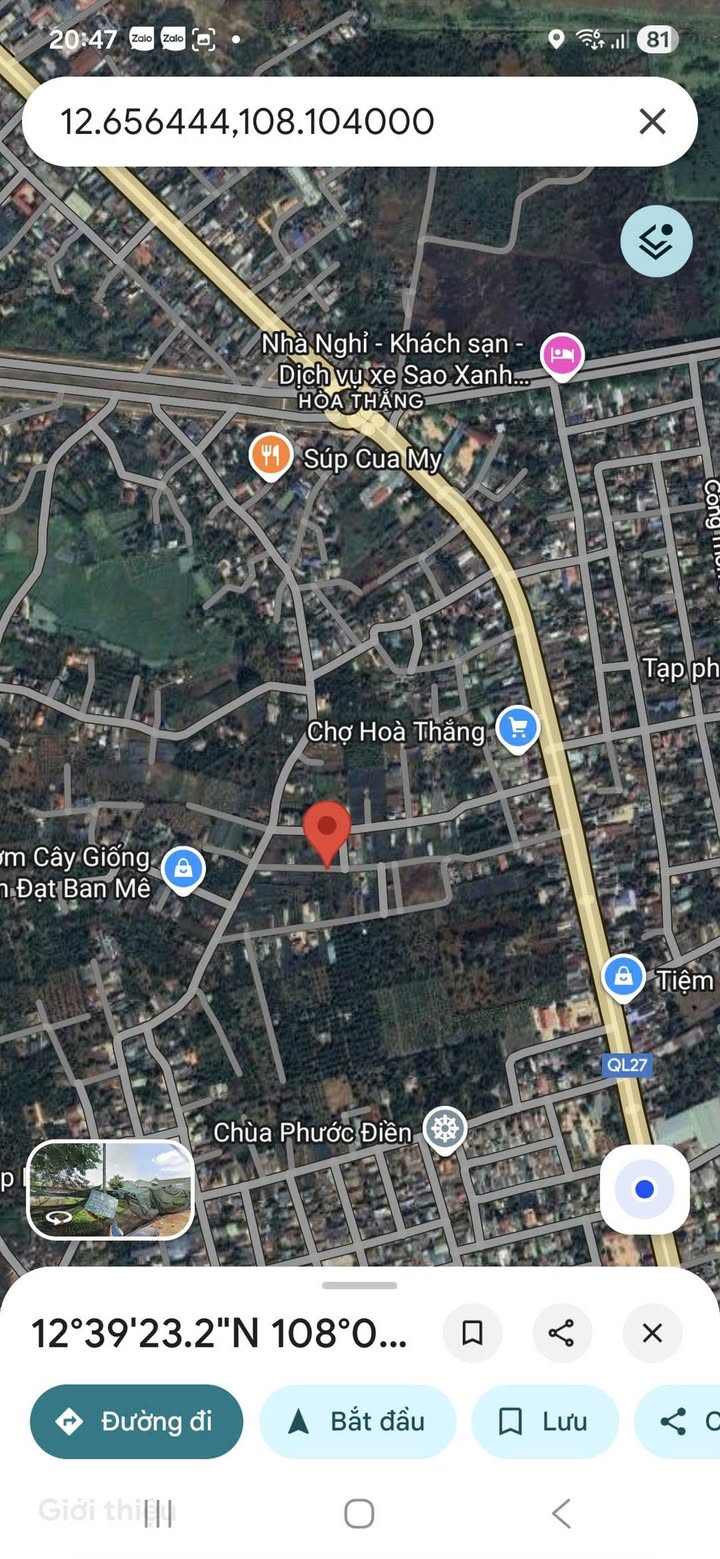Close the location details sheet
The width and height of the screenshot is (720, 1559).
click(x=652, y=1333)
